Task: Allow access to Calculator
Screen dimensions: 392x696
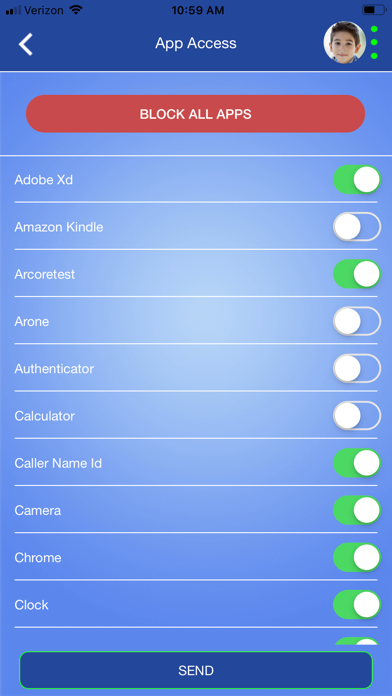Action: [x=357, y=415]
